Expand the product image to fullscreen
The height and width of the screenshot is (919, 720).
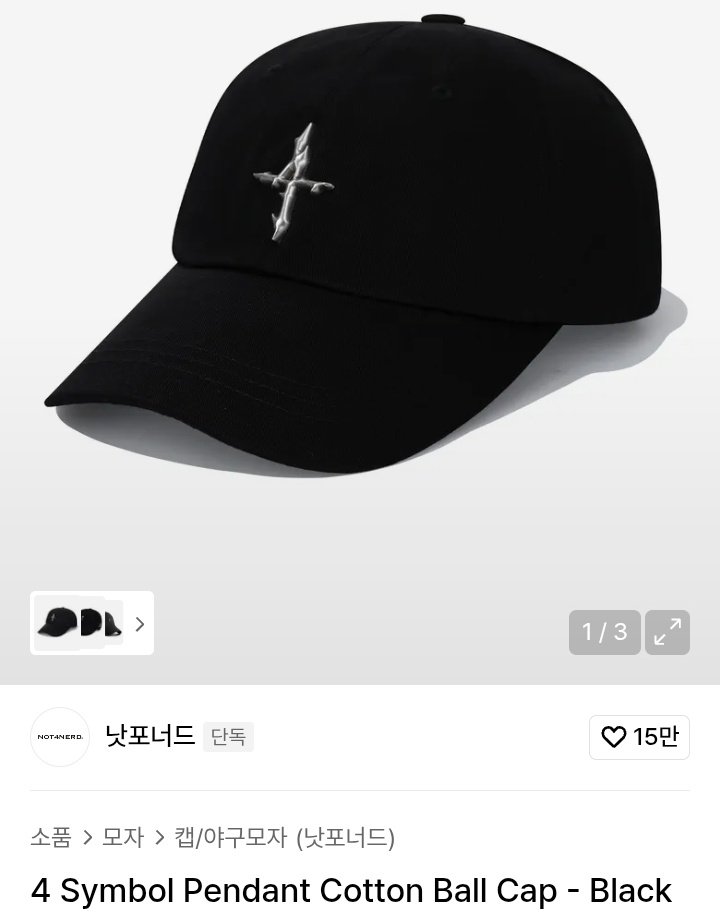[x=667, y=632]
